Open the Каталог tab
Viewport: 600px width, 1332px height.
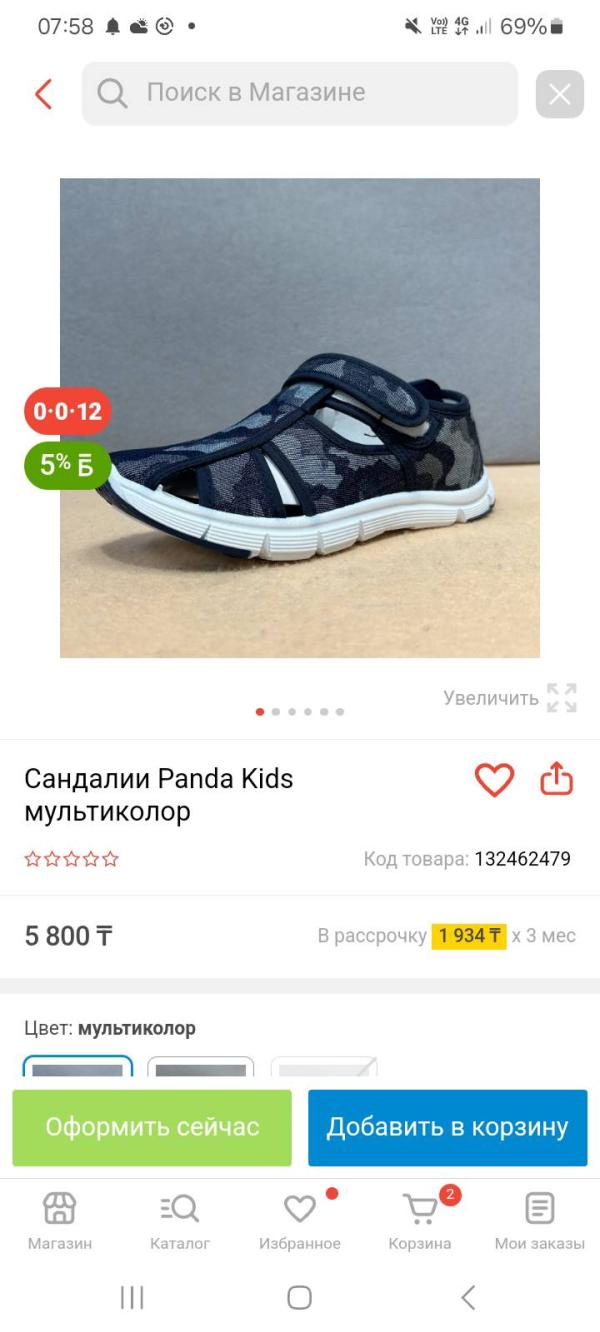pos(180,1222)
